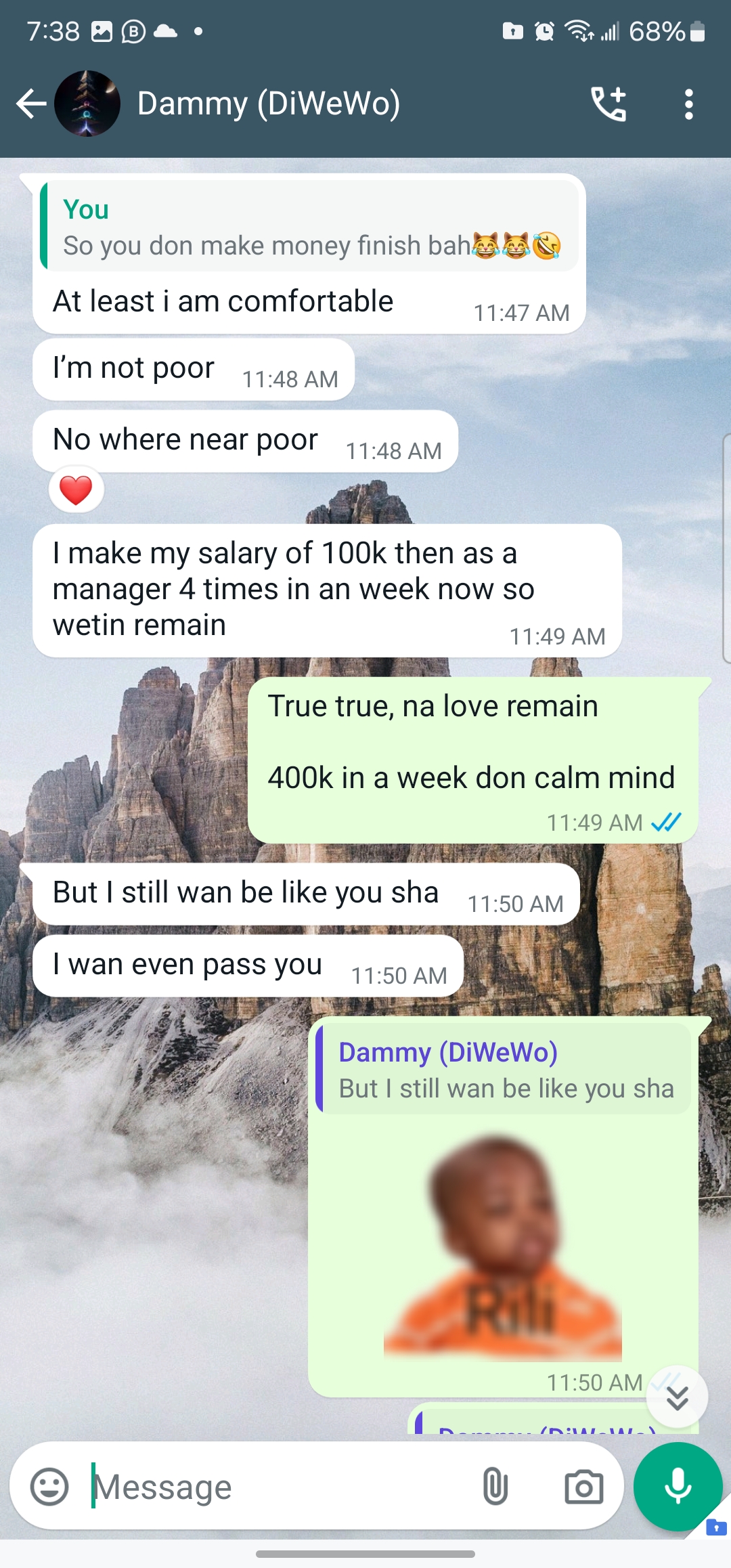The height and width of the screenshot is (1568, 731).
Task: View the heart reaction on message
Action: pos(76,489)
